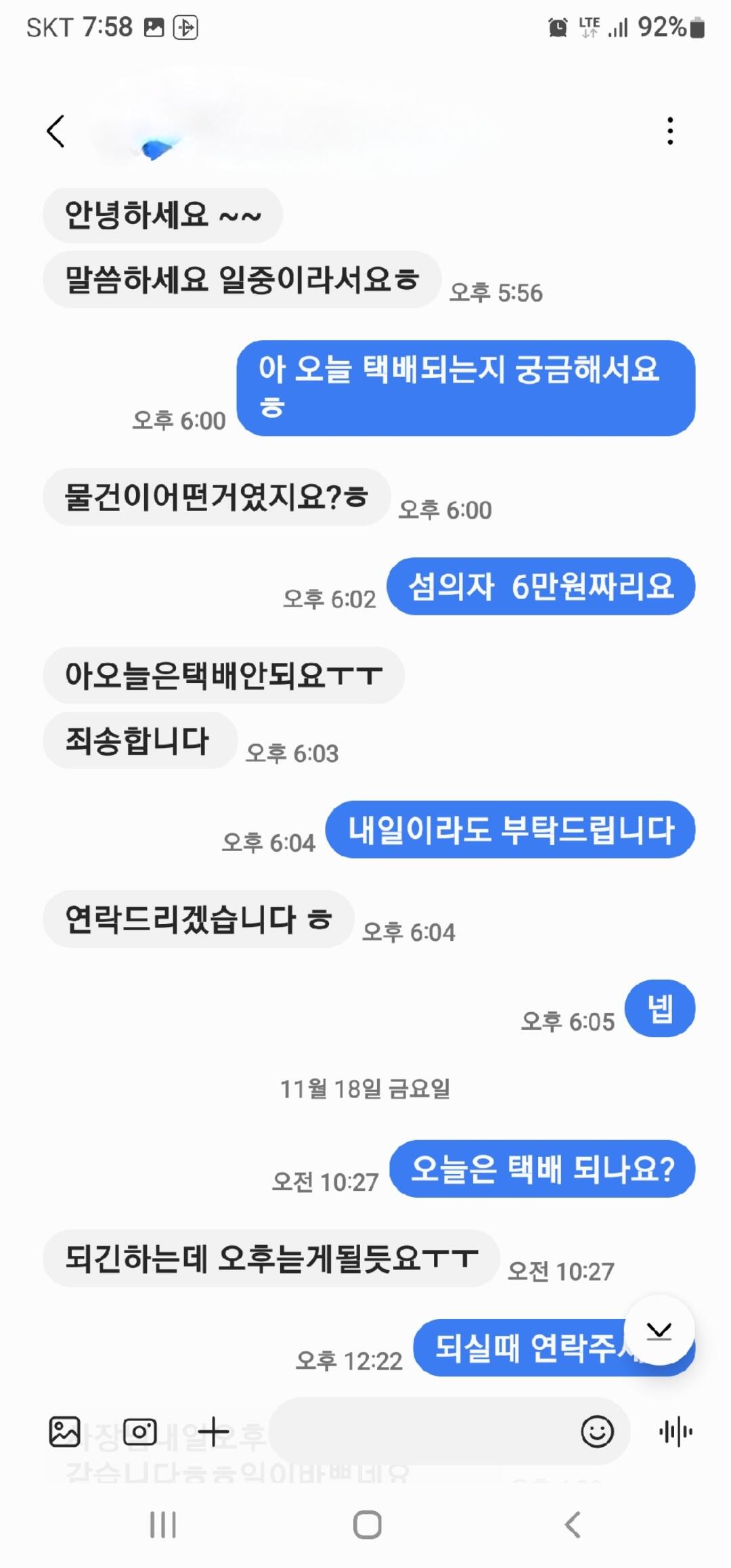Go back from the conversation
Viewport: 731px width, 1568px height.
coord(56,131)
